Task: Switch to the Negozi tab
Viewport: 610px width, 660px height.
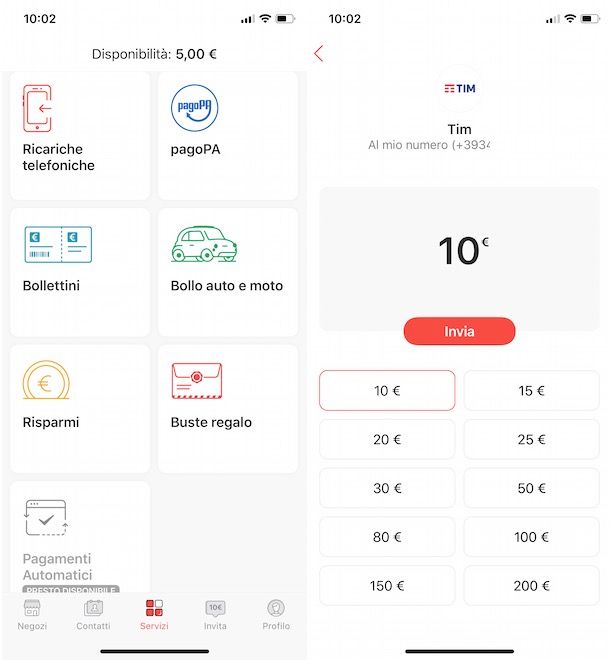Action: coord(32,615)
